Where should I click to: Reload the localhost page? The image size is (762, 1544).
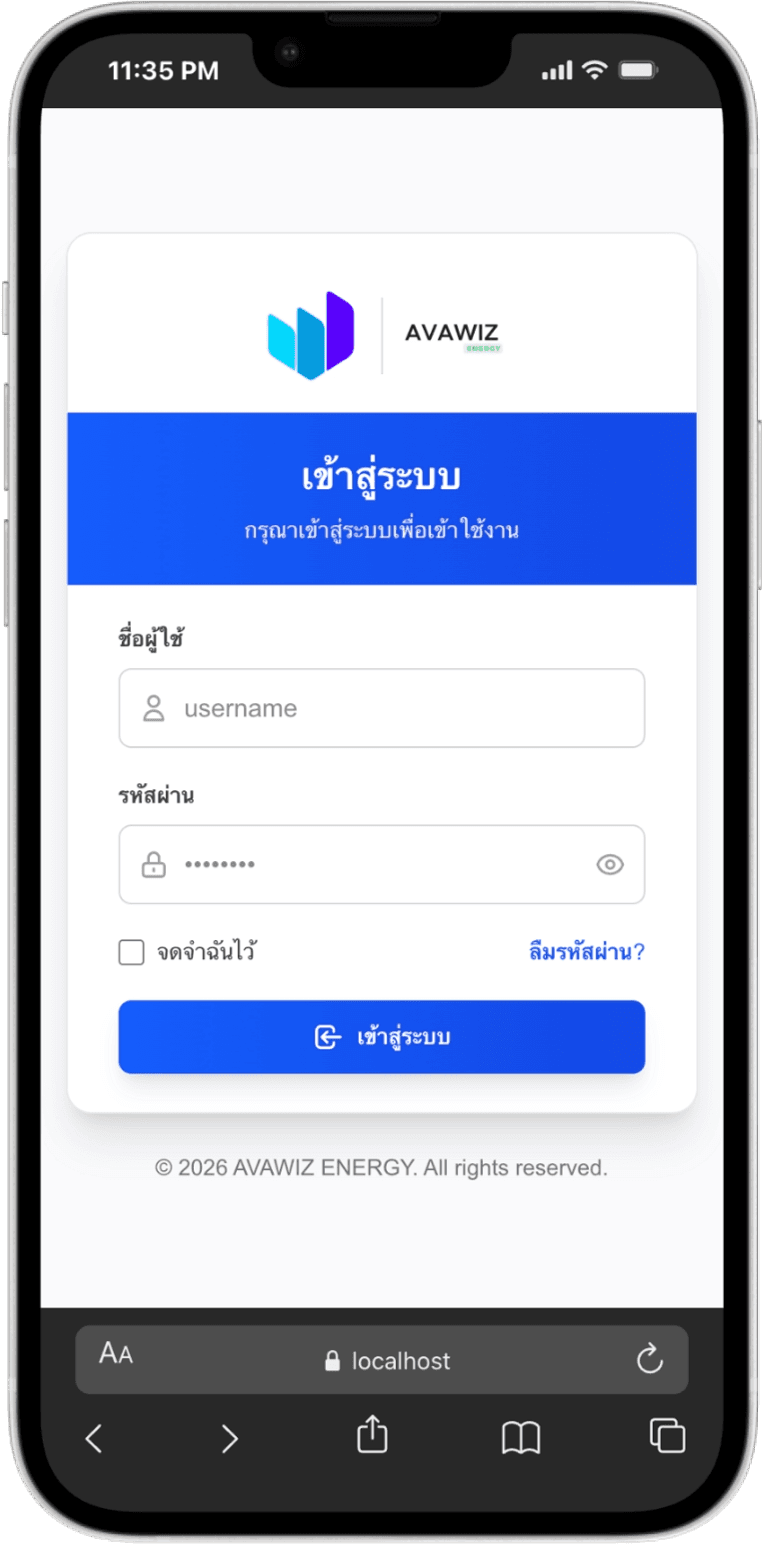(x=649, y=1359)
